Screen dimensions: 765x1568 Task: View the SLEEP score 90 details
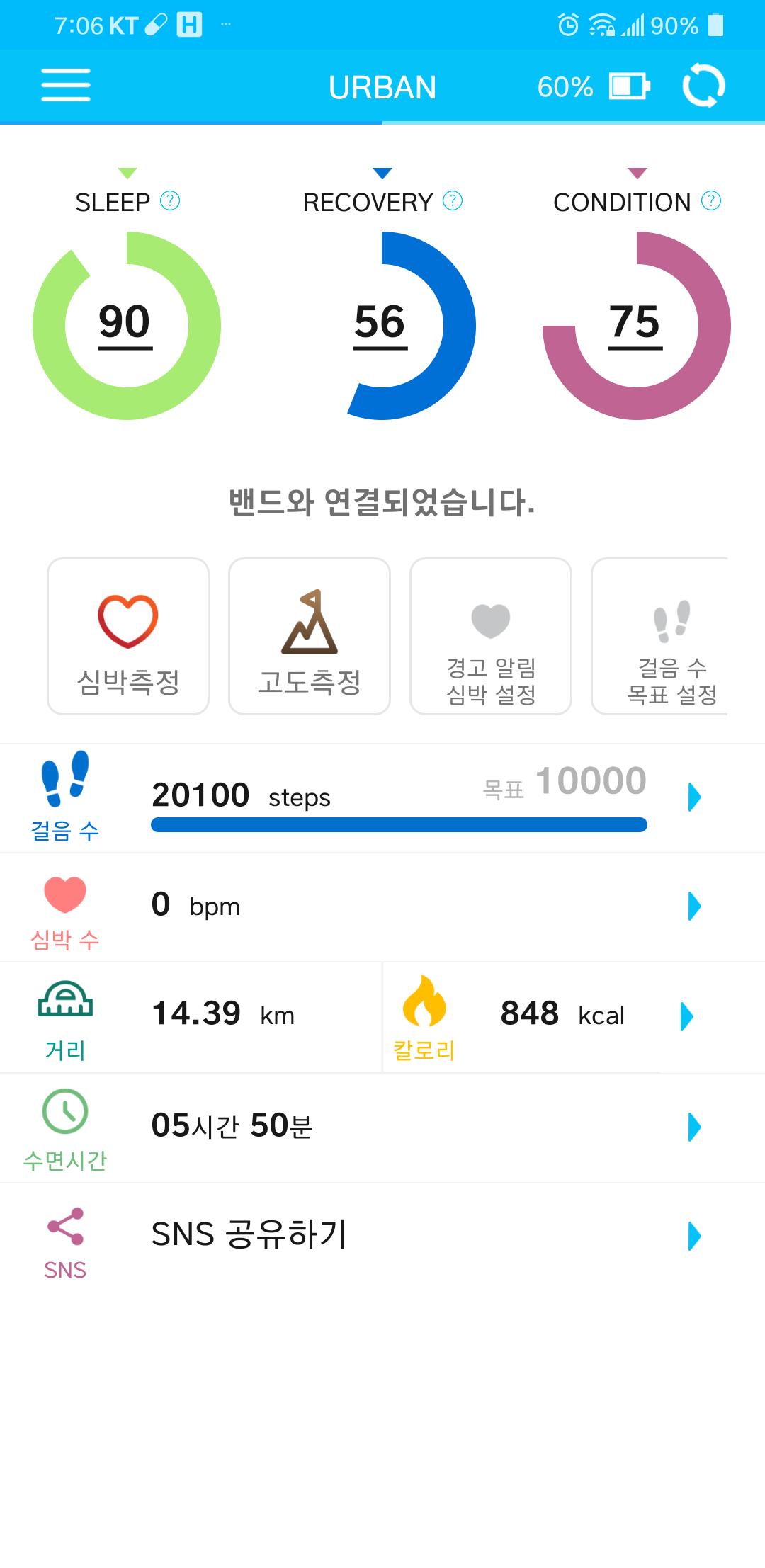pos(126,325)
